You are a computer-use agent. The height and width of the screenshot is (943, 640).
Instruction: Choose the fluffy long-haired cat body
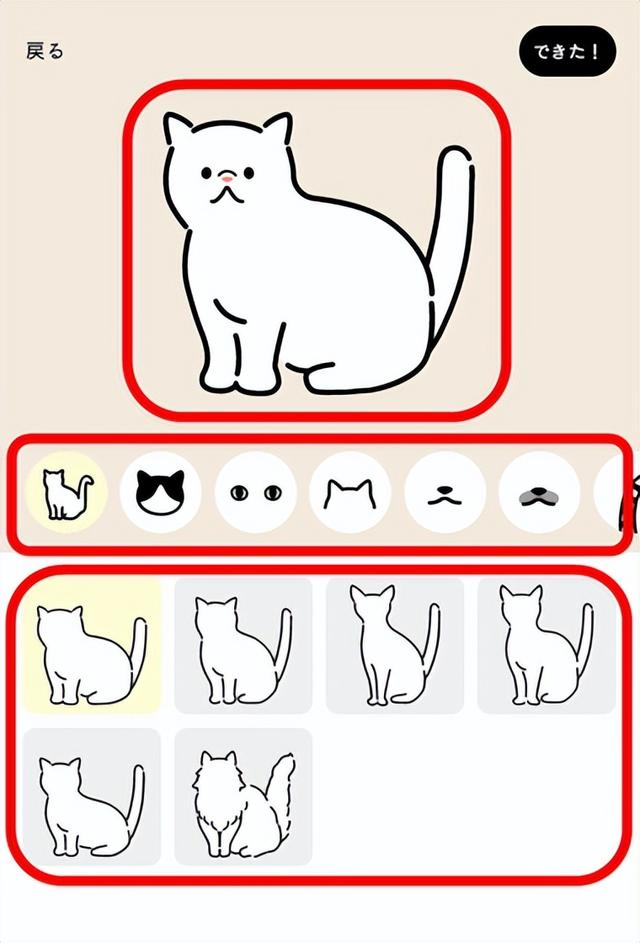243,796
